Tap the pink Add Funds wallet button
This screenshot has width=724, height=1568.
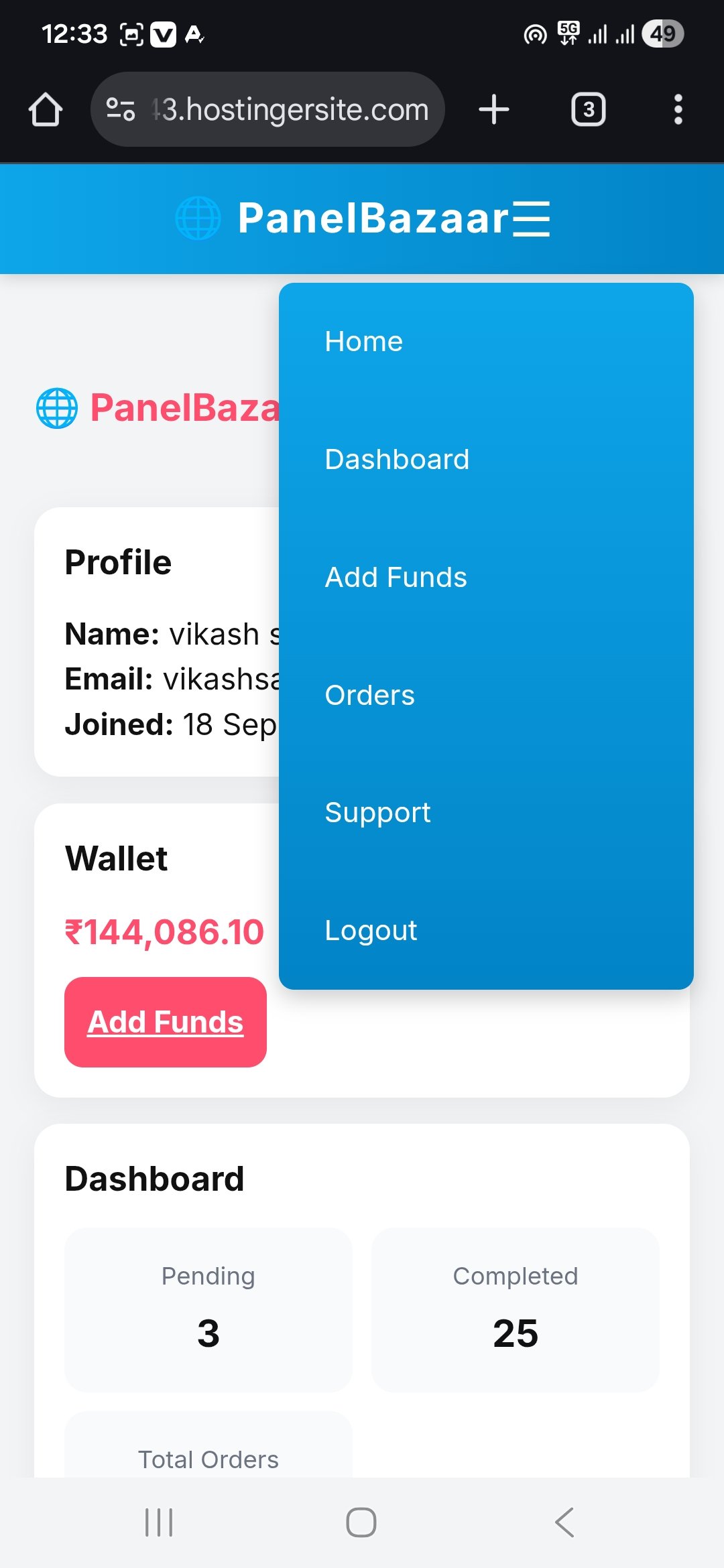coord(166,1022)
